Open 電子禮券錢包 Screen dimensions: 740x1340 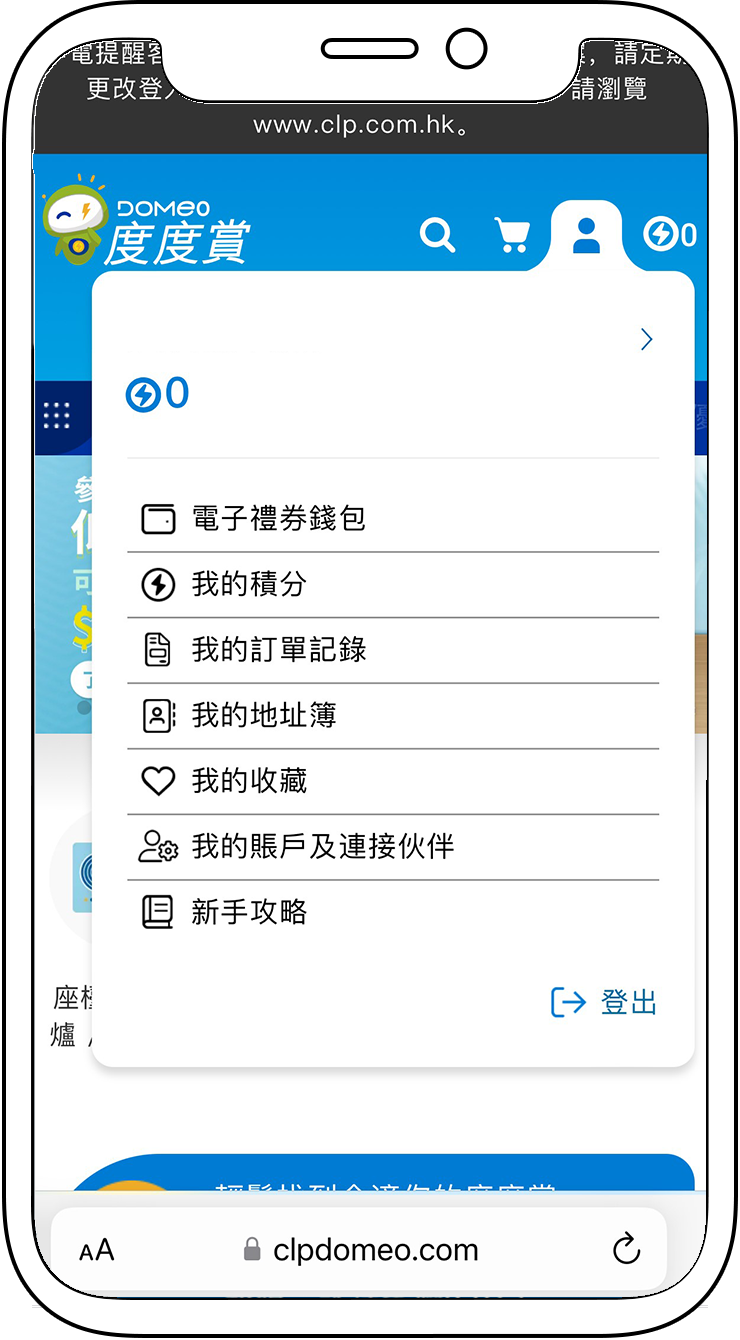pyautogui.click(x=278, y=519)
